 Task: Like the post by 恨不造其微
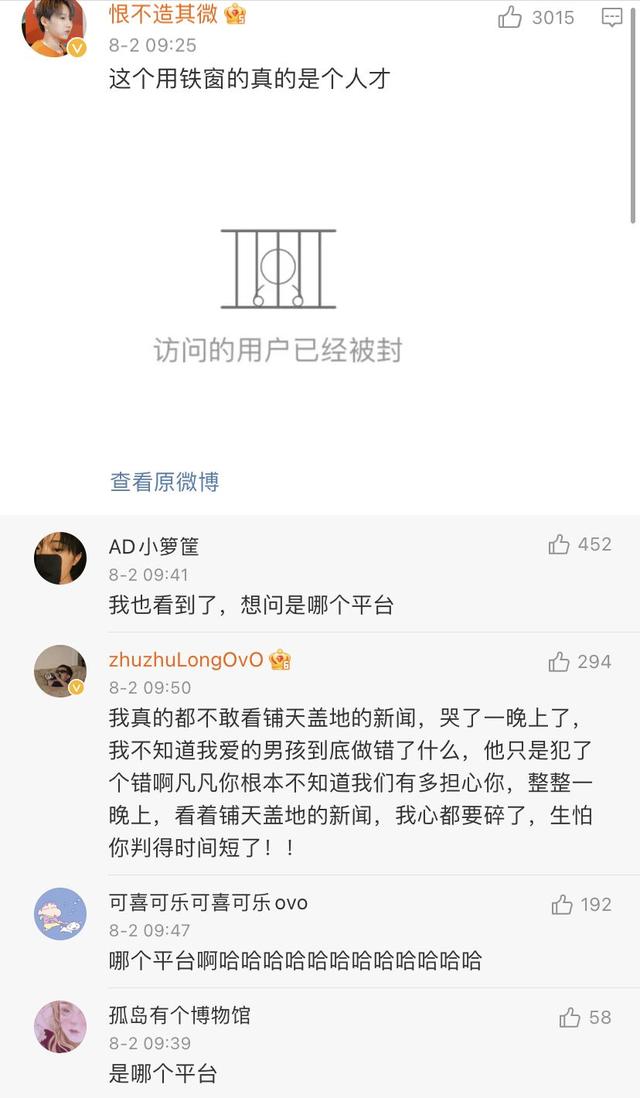(511, 17)
